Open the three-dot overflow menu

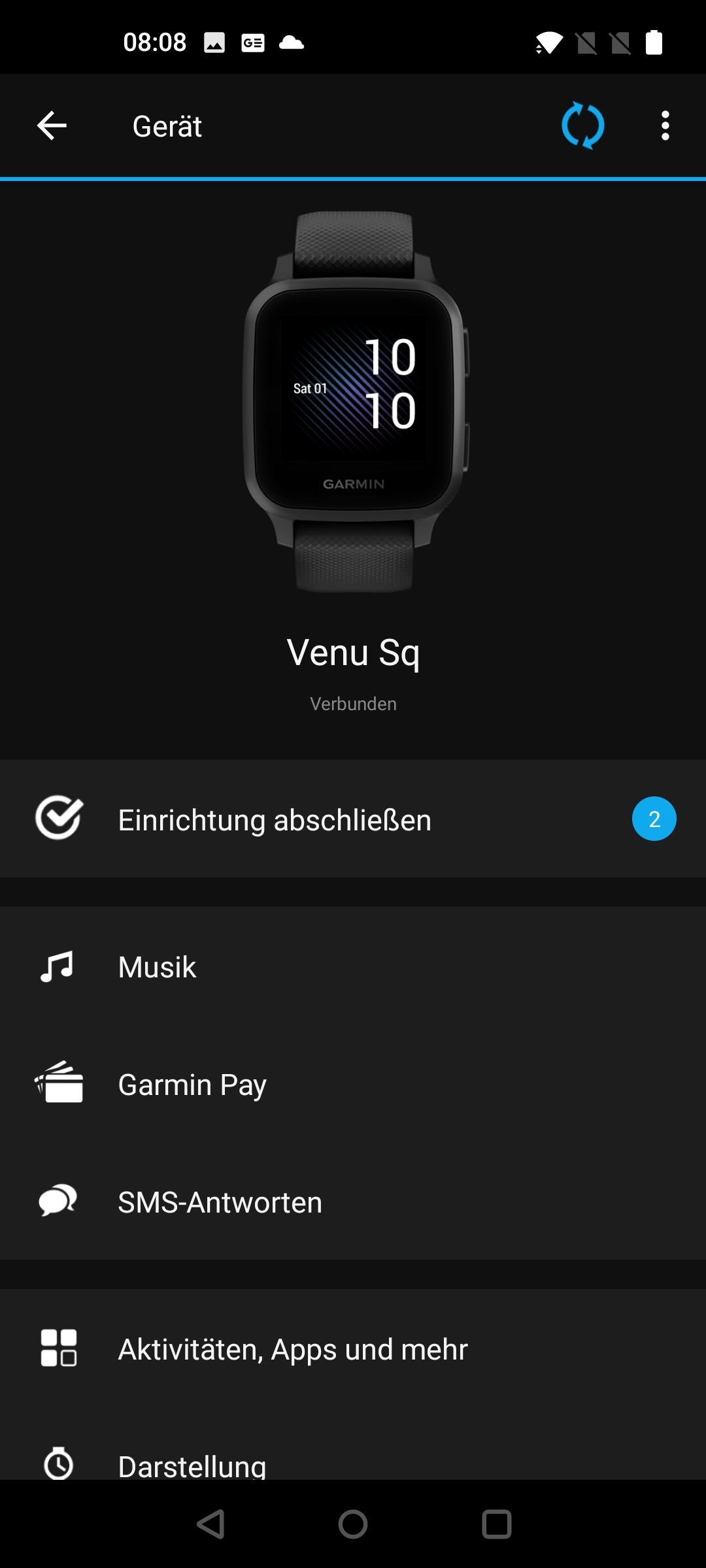pos(665,125)
